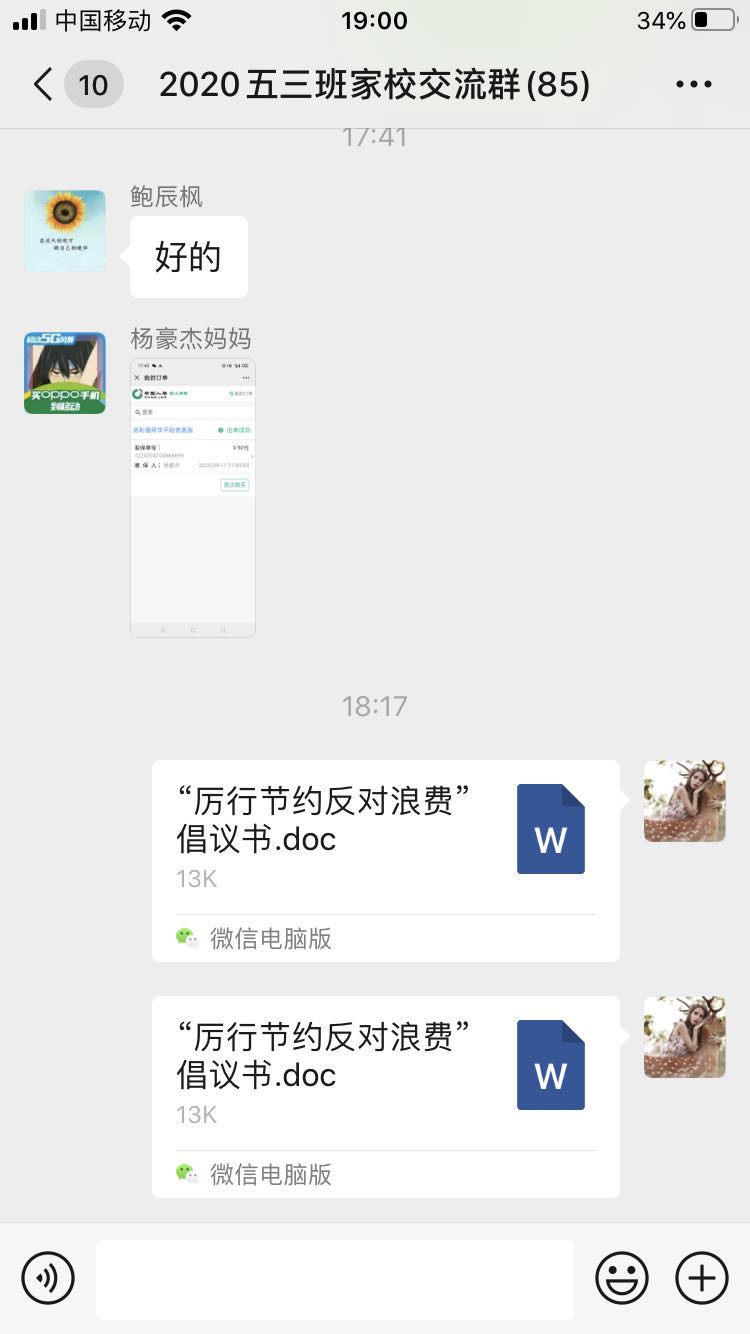Viewport: 750px width, 1334px height.
Task: Open sender avatar beside first doc file
Action: coord(684,801)
